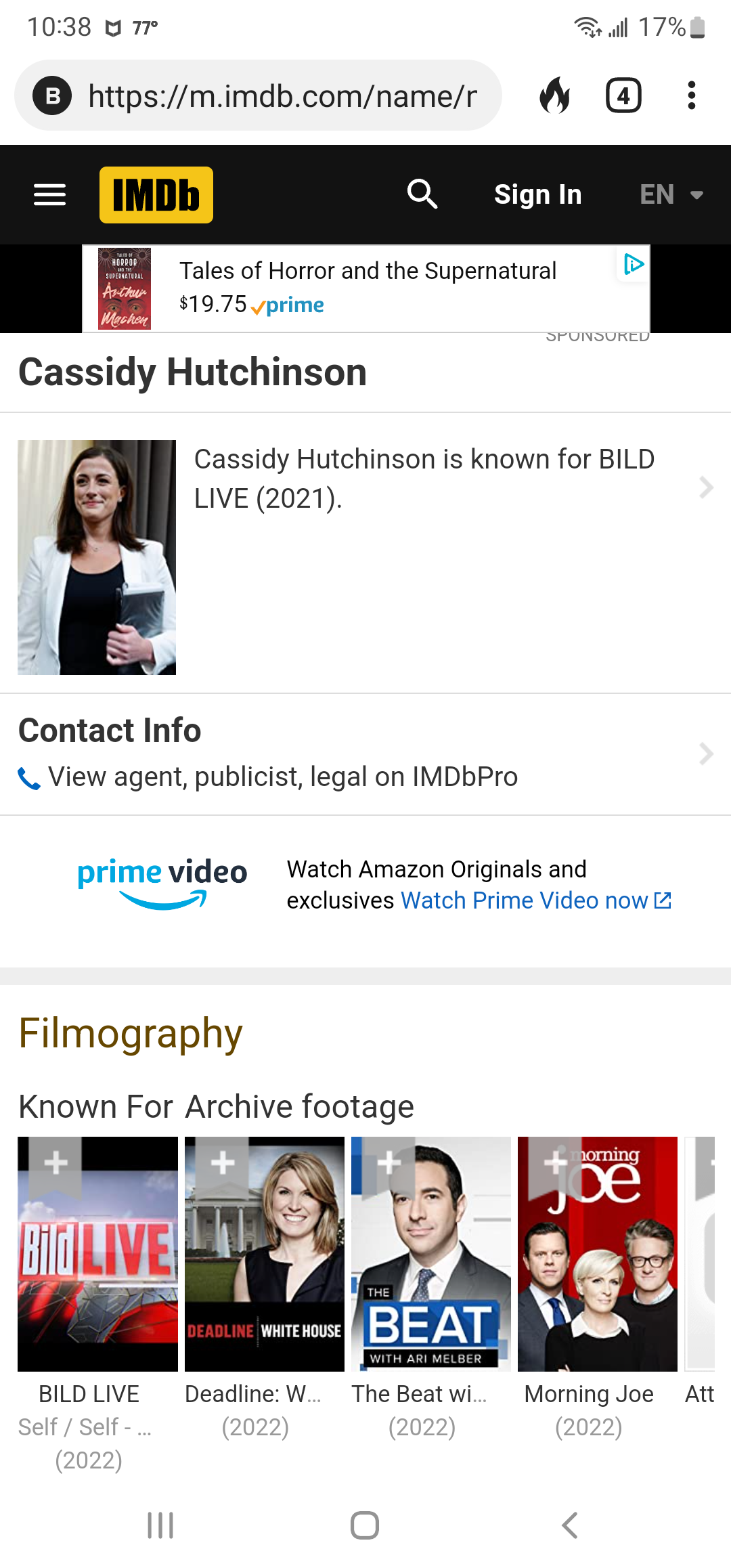Open Contact Info on IMDbPro
Viewport: 731px width, 1568px height.
point(365,754)
